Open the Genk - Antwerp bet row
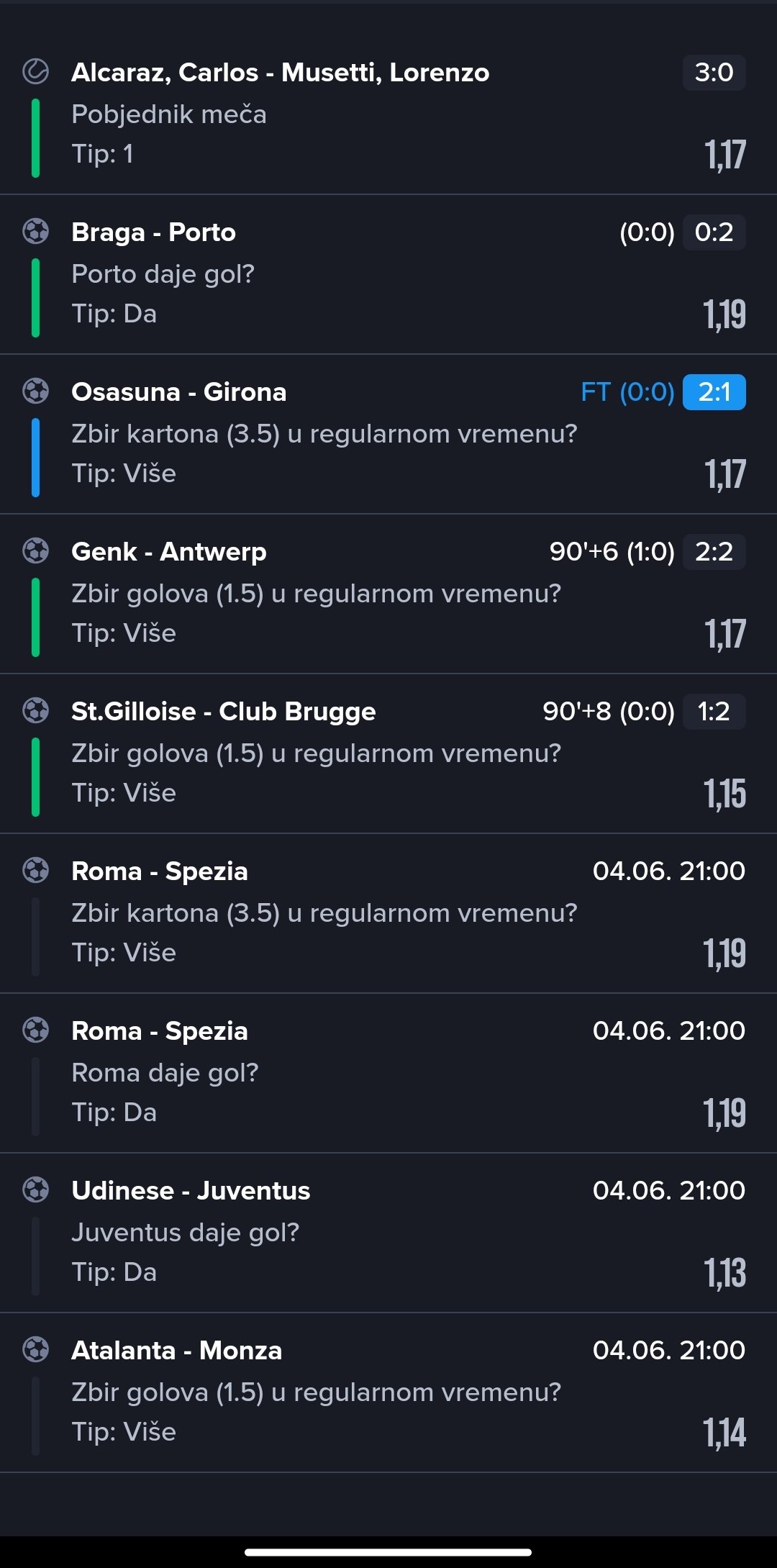 pos(388,594)
